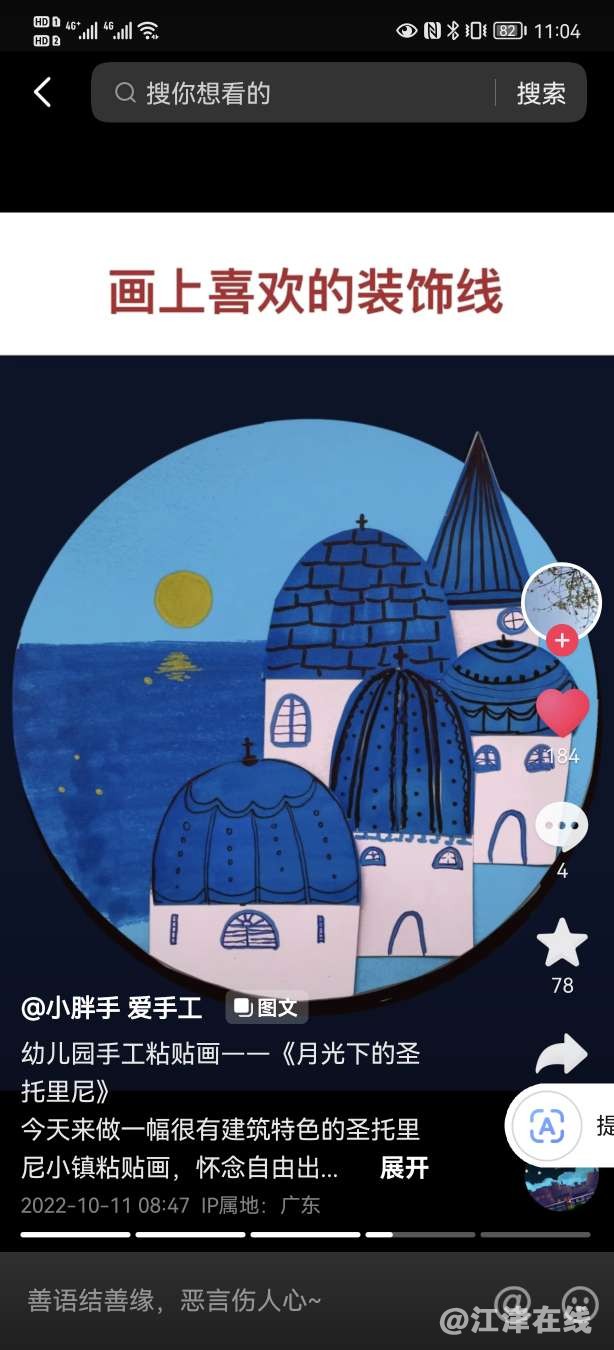Open the floating text recognition button
The width and height of the screenshot is (614, 1350).
(546, 1126)
